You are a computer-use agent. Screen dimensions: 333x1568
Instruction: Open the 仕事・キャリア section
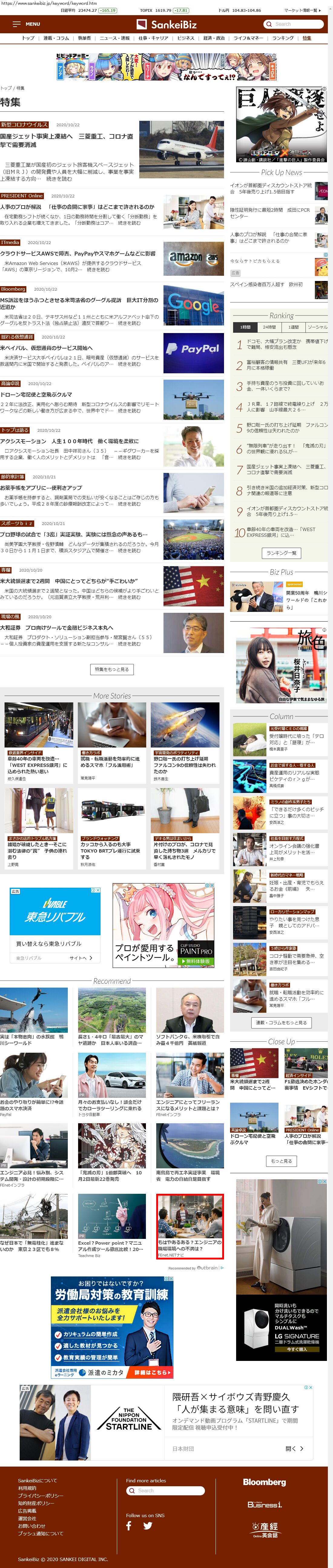(x=153, y=38)
